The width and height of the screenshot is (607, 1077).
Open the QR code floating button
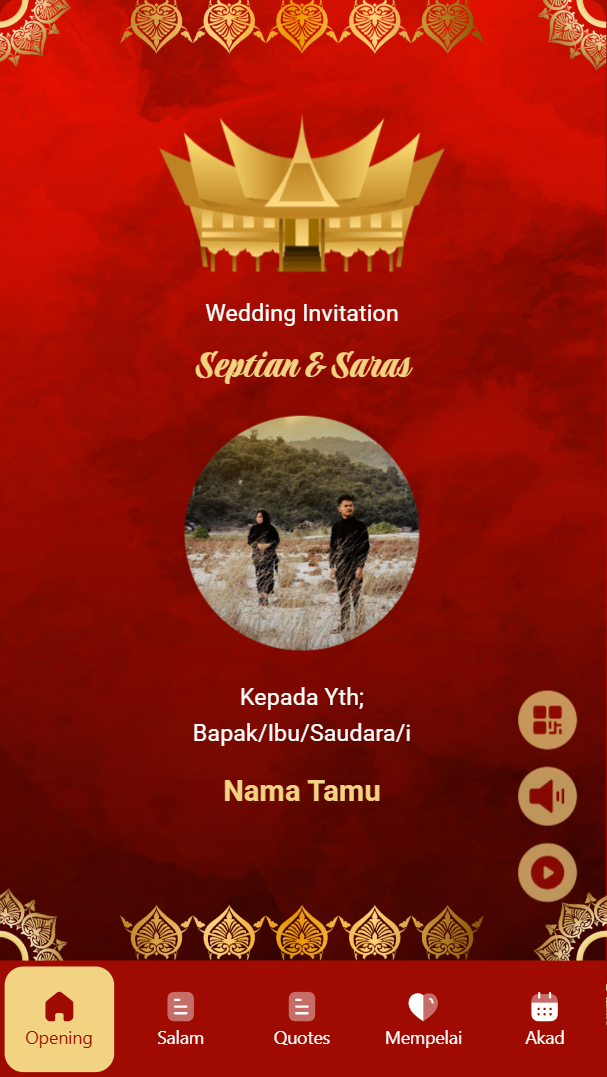(x=547, y=720)
